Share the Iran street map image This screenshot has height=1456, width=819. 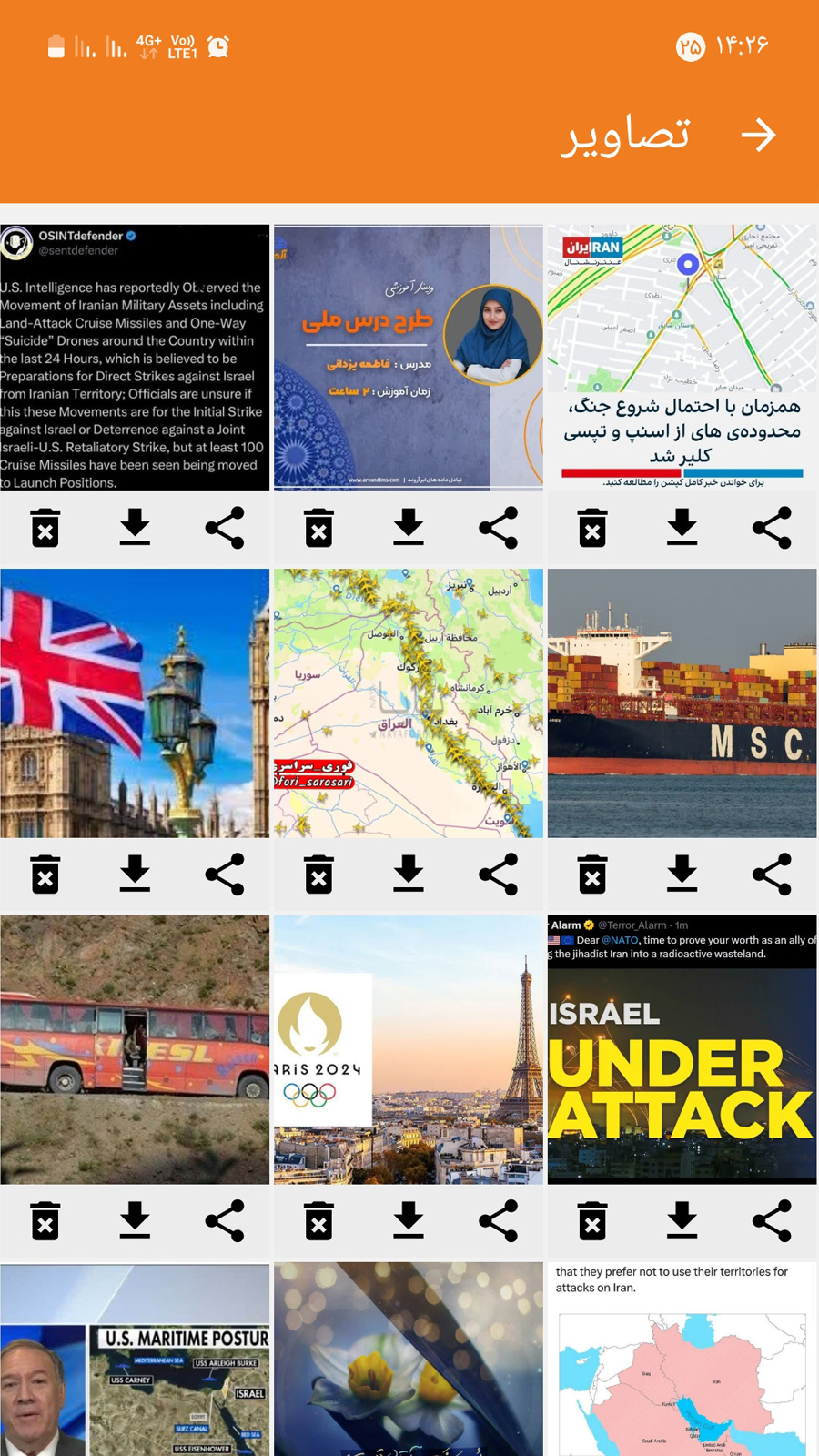click(772, 528)
